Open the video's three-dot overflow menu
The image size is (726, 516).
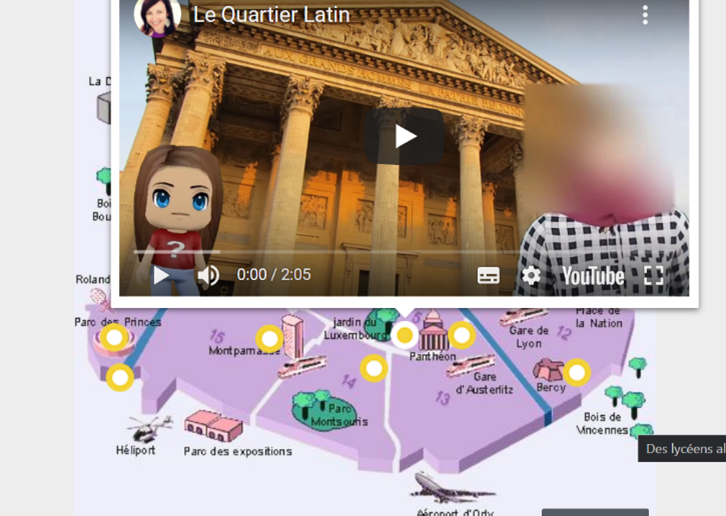(x=645, y=15)
